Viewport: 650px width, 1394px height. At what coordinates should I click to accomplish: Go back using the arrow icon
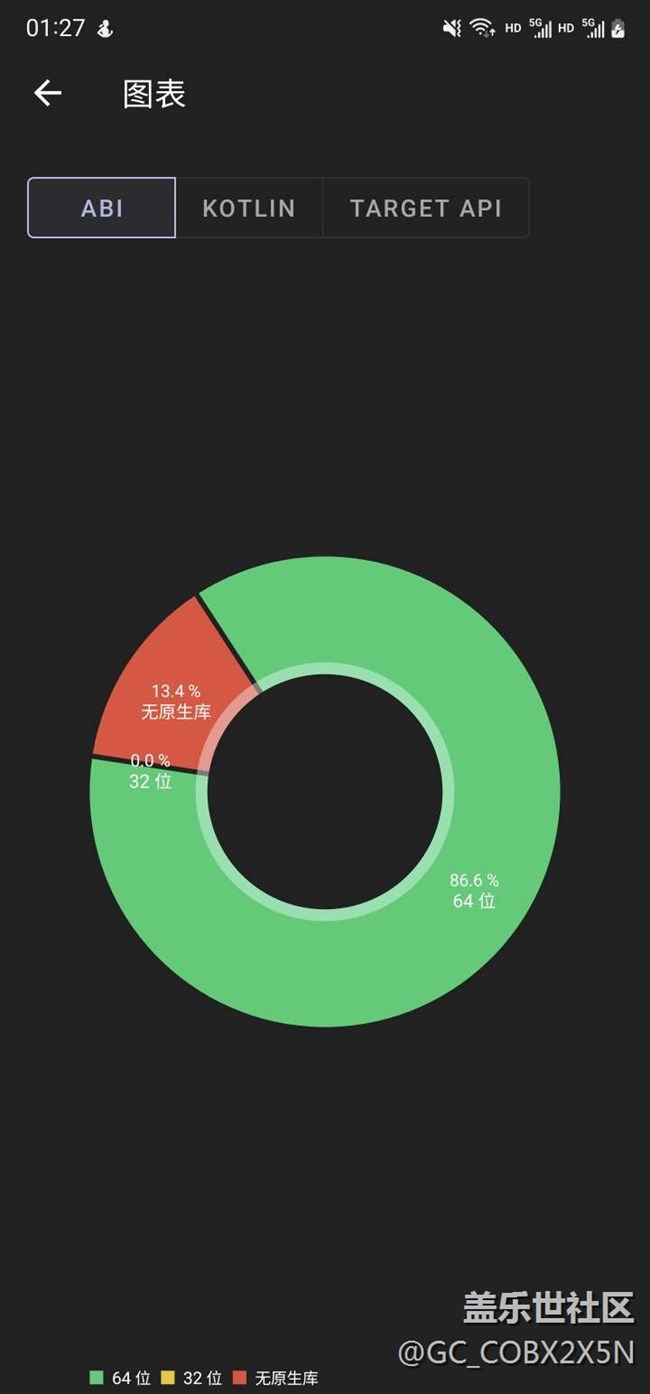[x=47, y=94]
